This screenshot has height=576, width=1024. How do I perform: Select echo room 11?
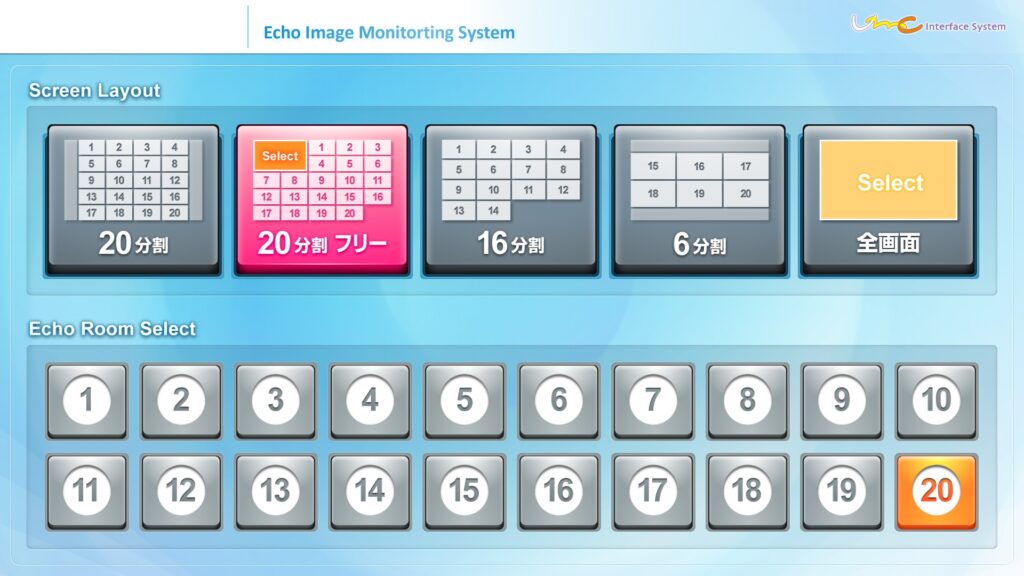[x=87, y=491]
